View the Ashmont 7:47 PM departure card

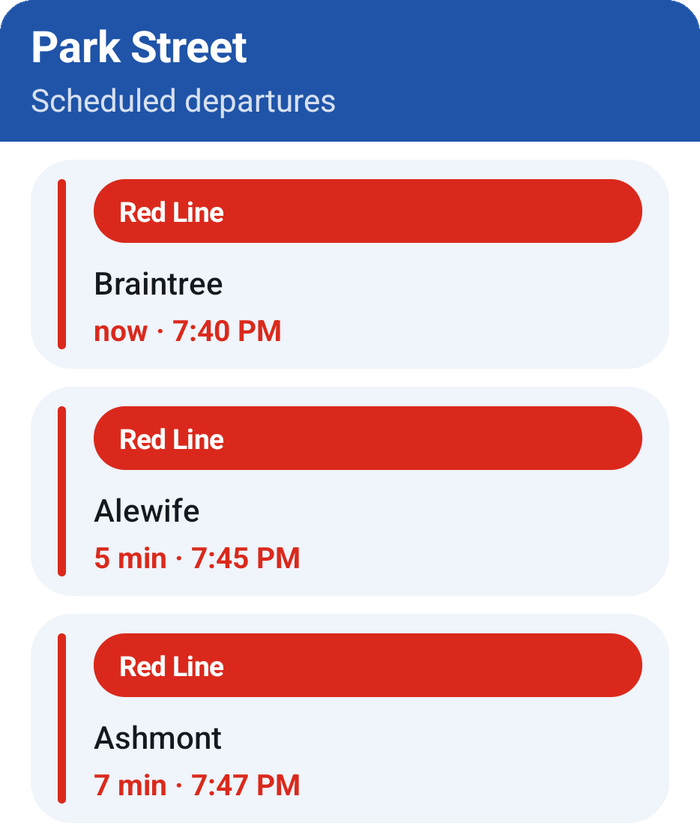click(x=350, y=718)
